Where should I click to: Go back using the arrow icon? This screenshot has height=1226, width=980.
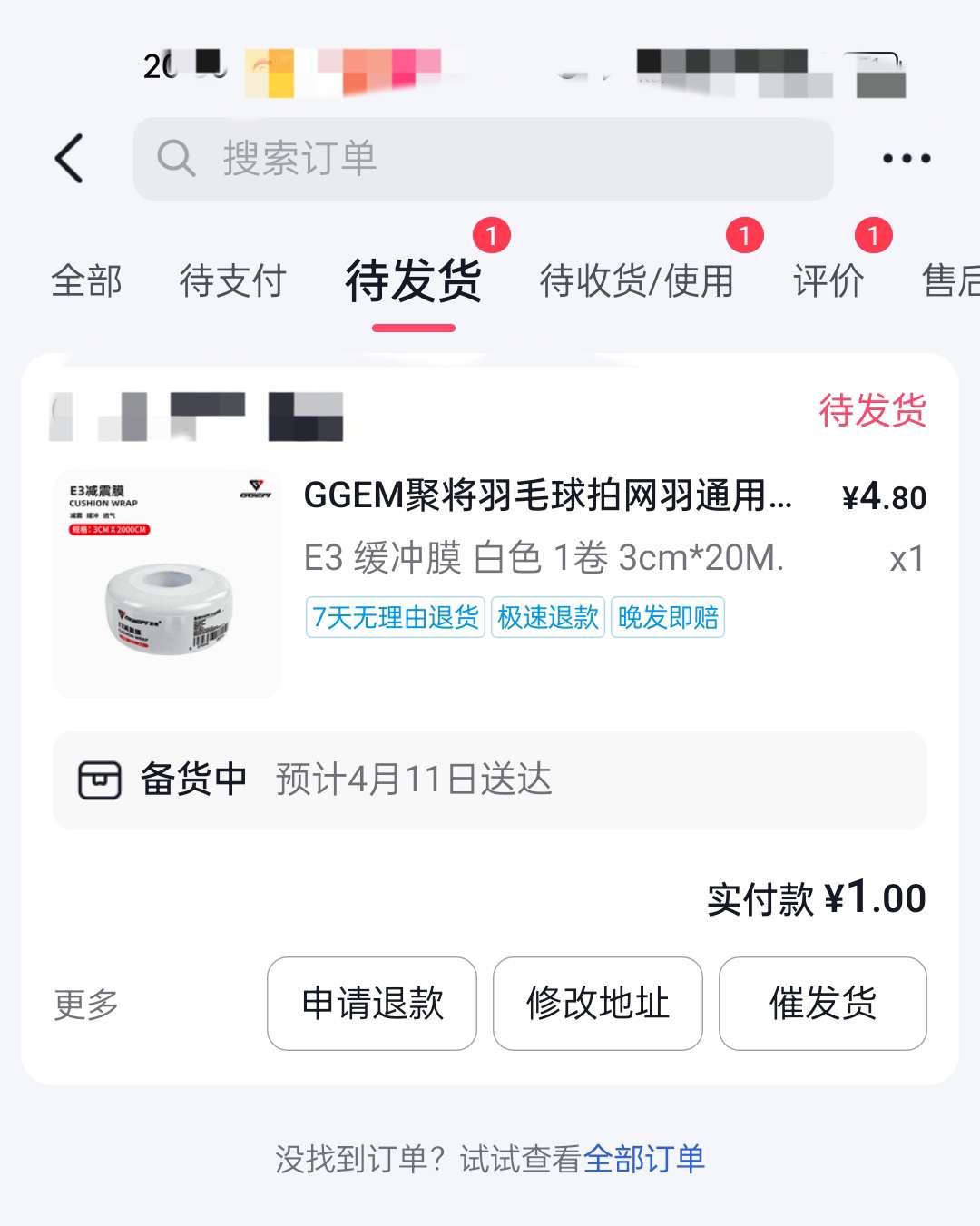(x=70, y=159)
